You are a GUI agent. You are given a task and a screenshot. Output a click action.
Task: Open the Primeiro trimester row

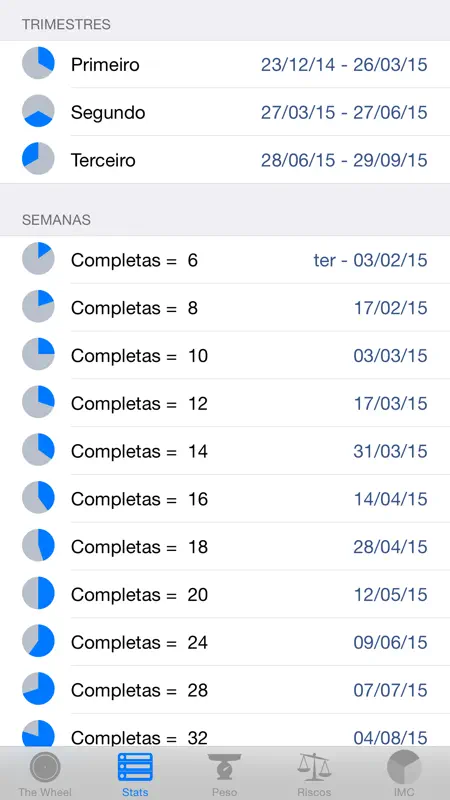coord(225,64)
